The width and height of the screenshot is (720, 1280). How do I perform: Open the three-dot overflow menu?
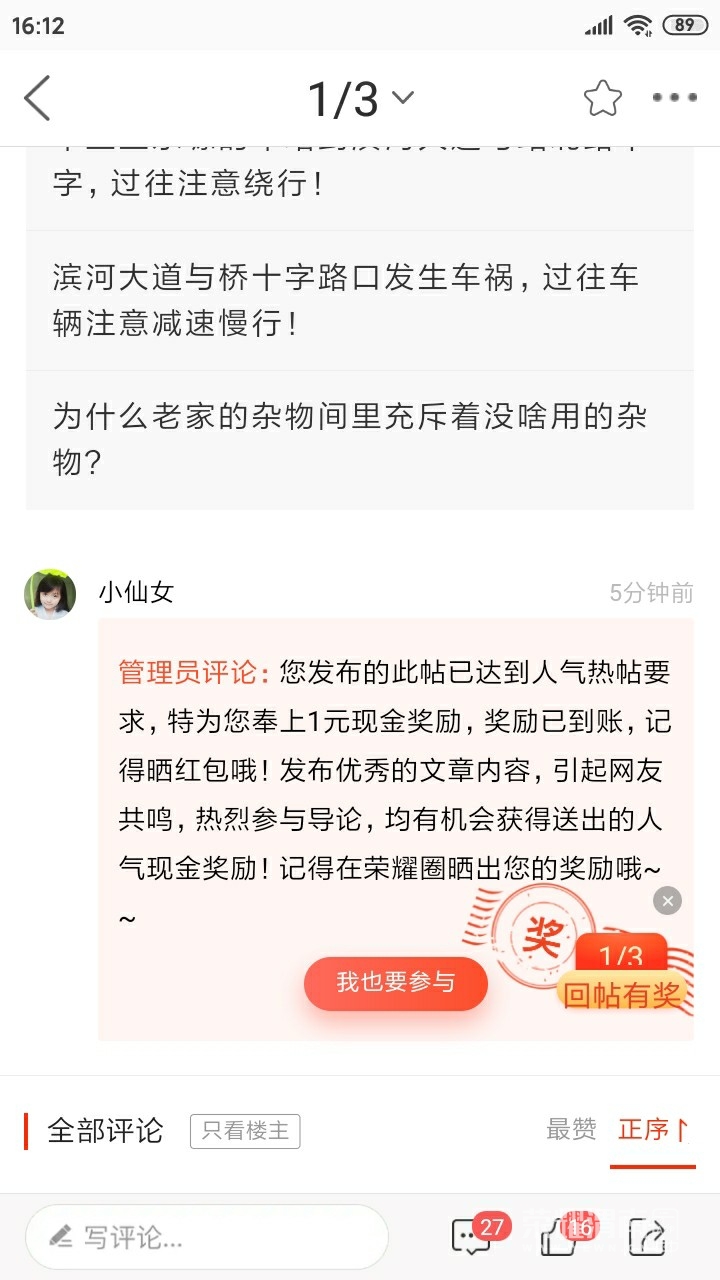674,98
